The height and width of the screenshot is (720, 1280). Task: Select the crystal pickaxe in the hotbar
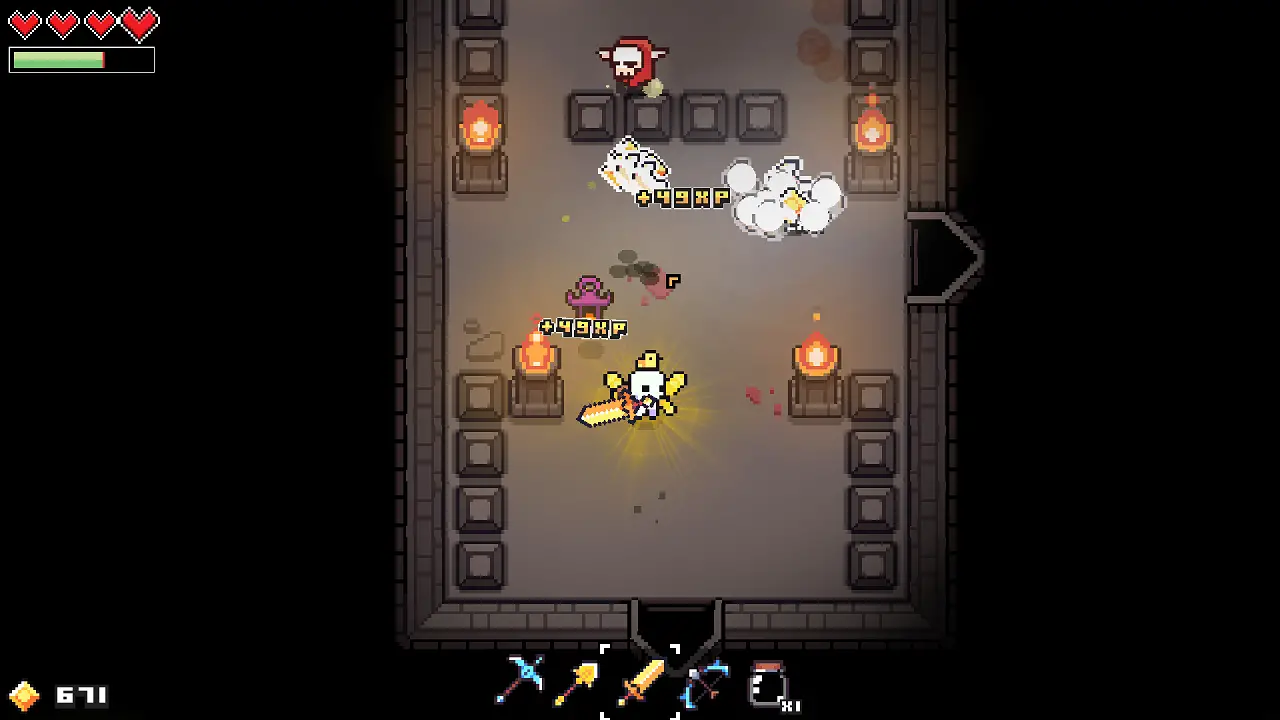coord(523,680)
